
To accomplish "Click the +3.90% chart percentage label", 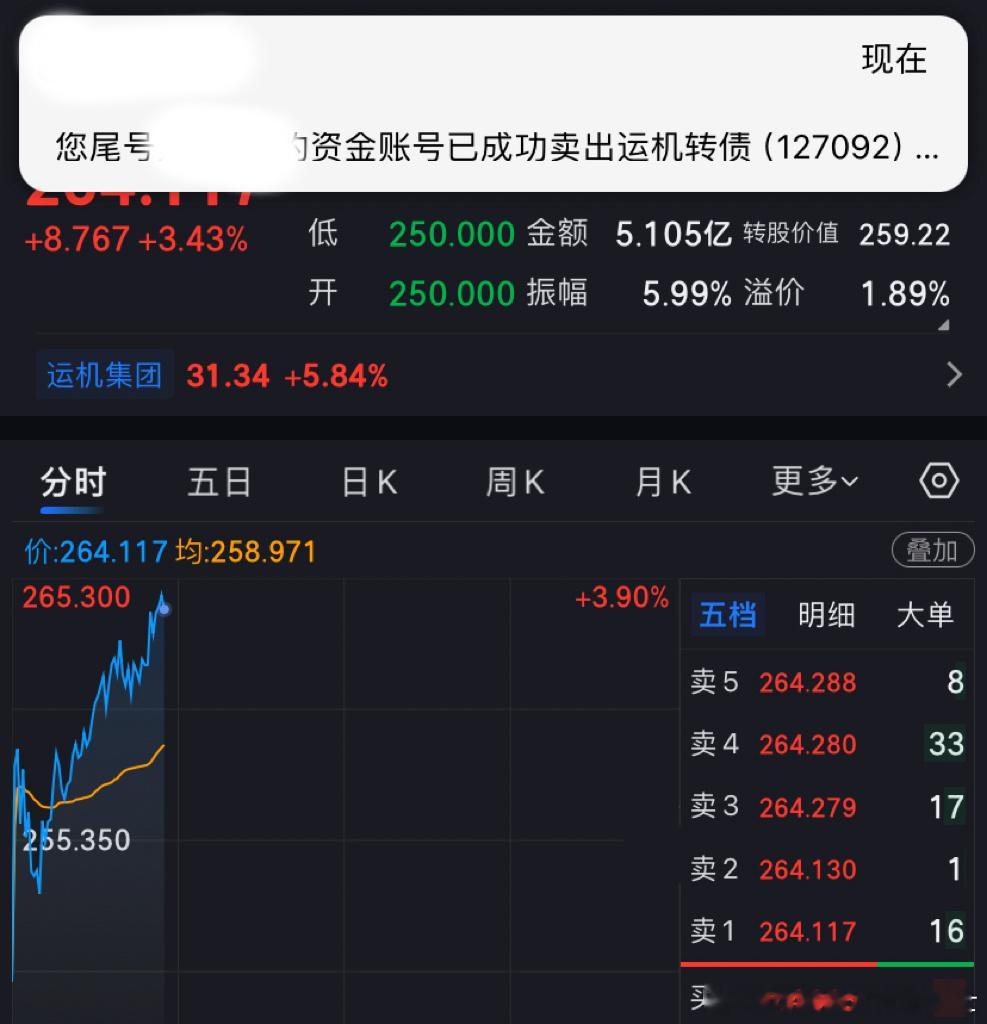I will [x=621, y=597].
